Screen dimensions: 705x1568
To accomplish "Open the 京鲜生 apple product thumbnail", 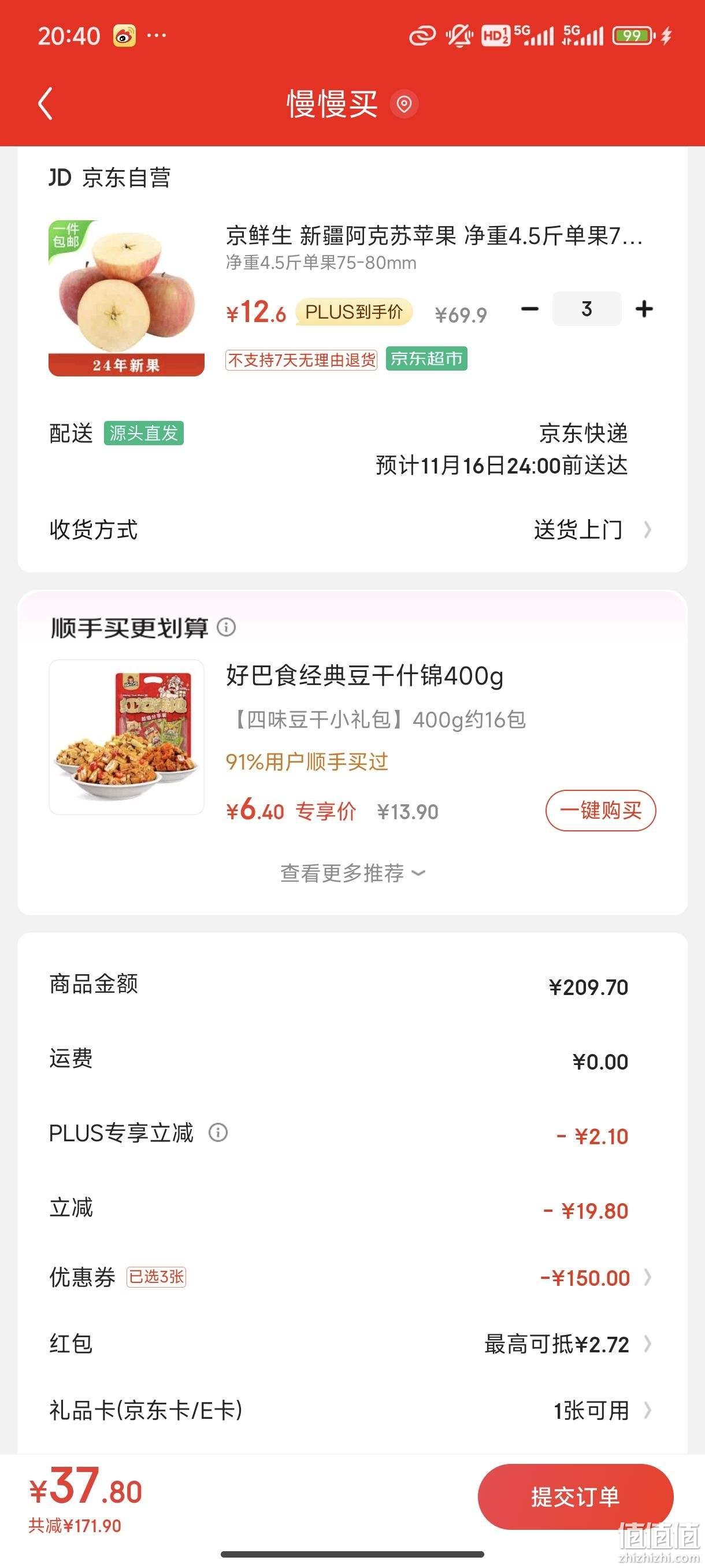I will point(127,298).
